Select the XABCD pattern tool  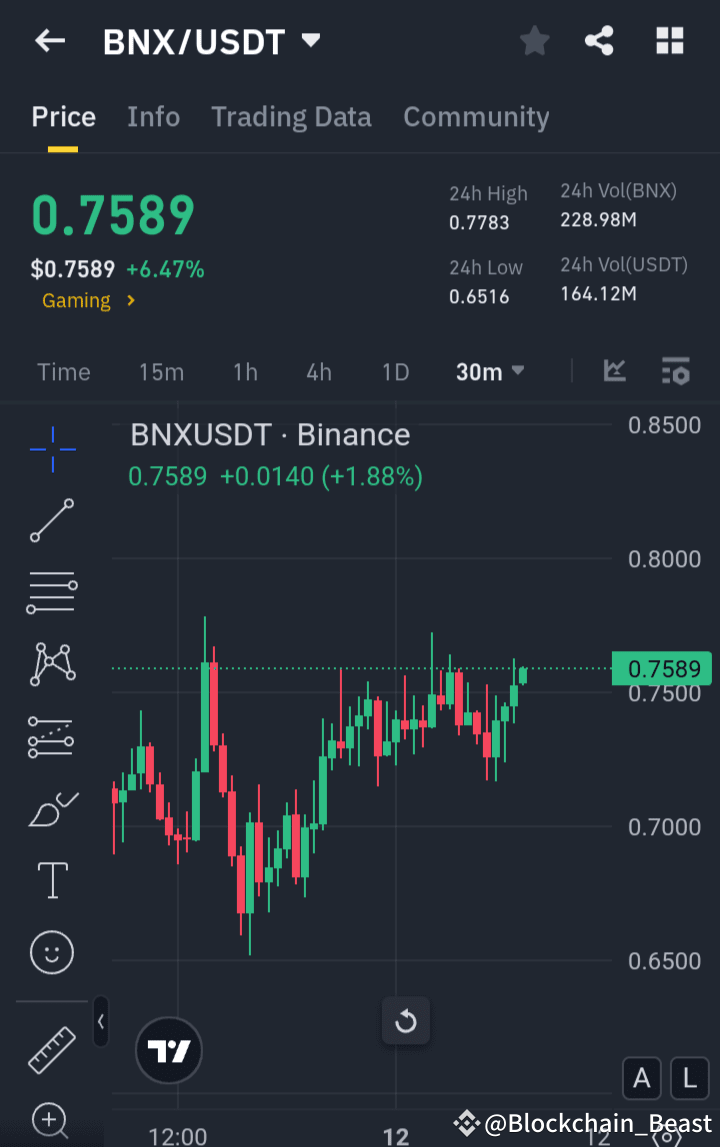pos(51,664)
